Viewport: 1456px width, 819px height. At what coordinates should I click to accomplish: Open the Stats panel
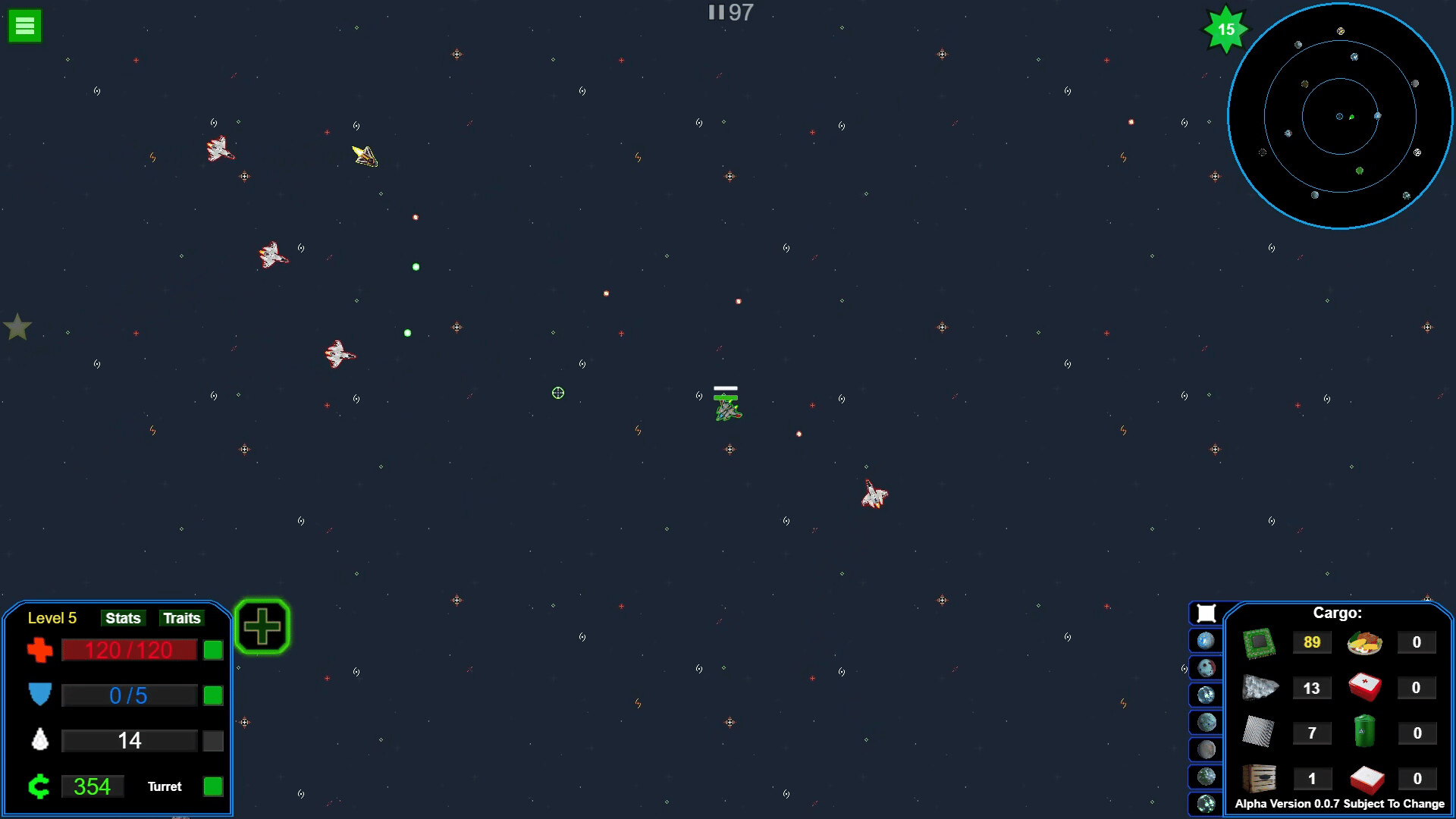tap(123, 618)
